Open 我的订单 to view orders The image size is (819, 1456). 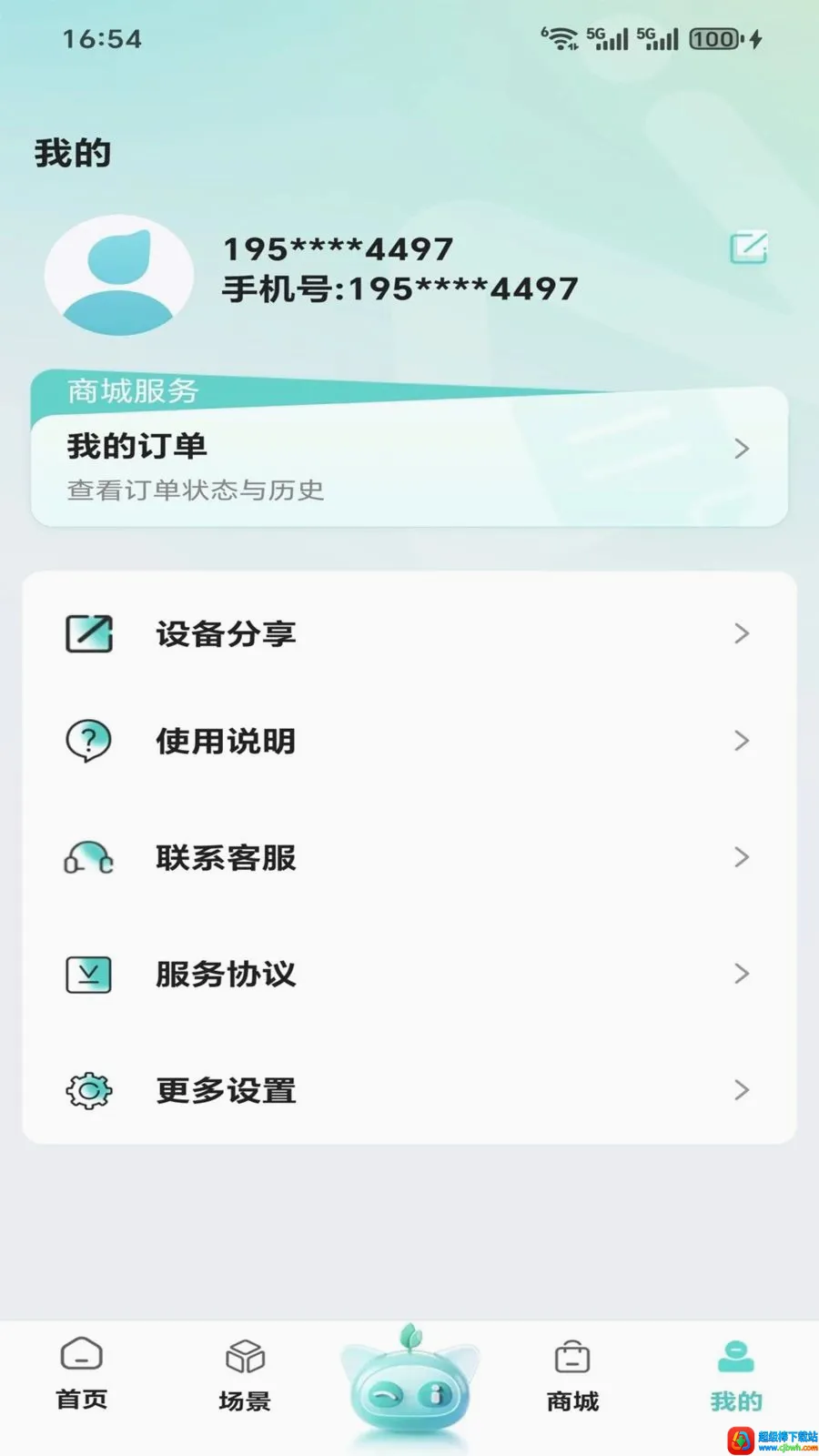point(409,465)
